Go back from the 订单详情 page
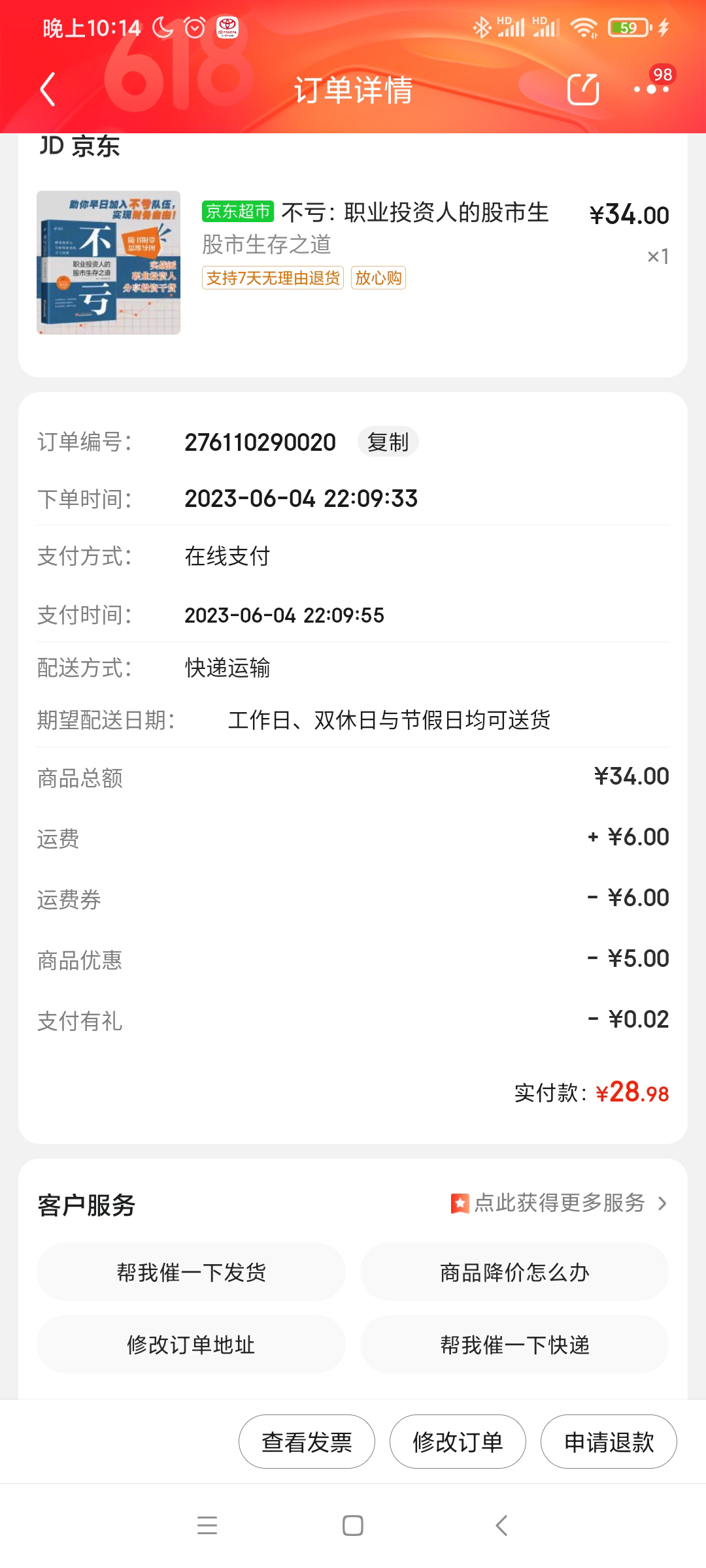706x1568 pixels. click(x=48, y=90)
